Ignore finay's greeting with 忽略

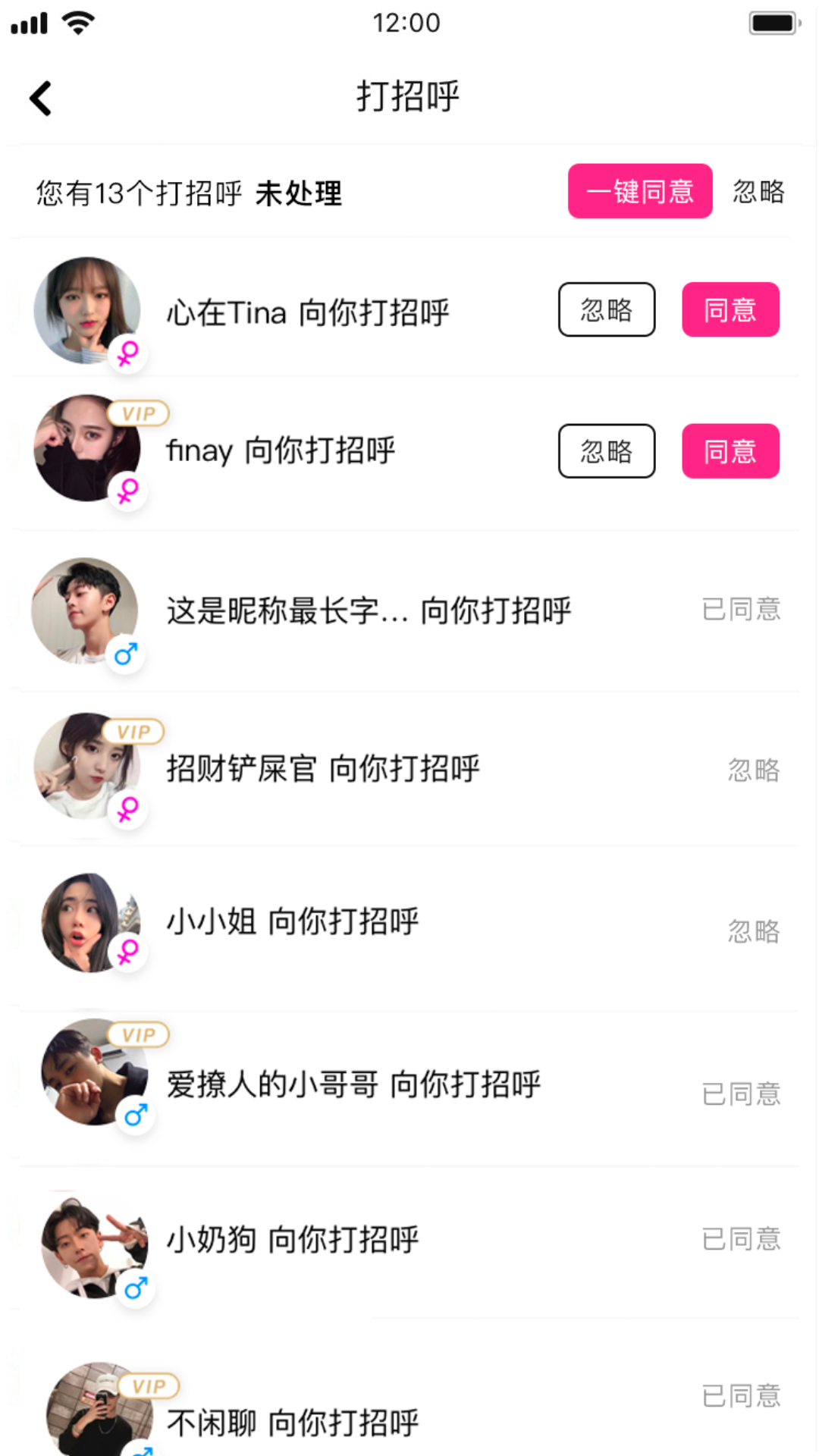pyautogui.click(x=607, y=451)
